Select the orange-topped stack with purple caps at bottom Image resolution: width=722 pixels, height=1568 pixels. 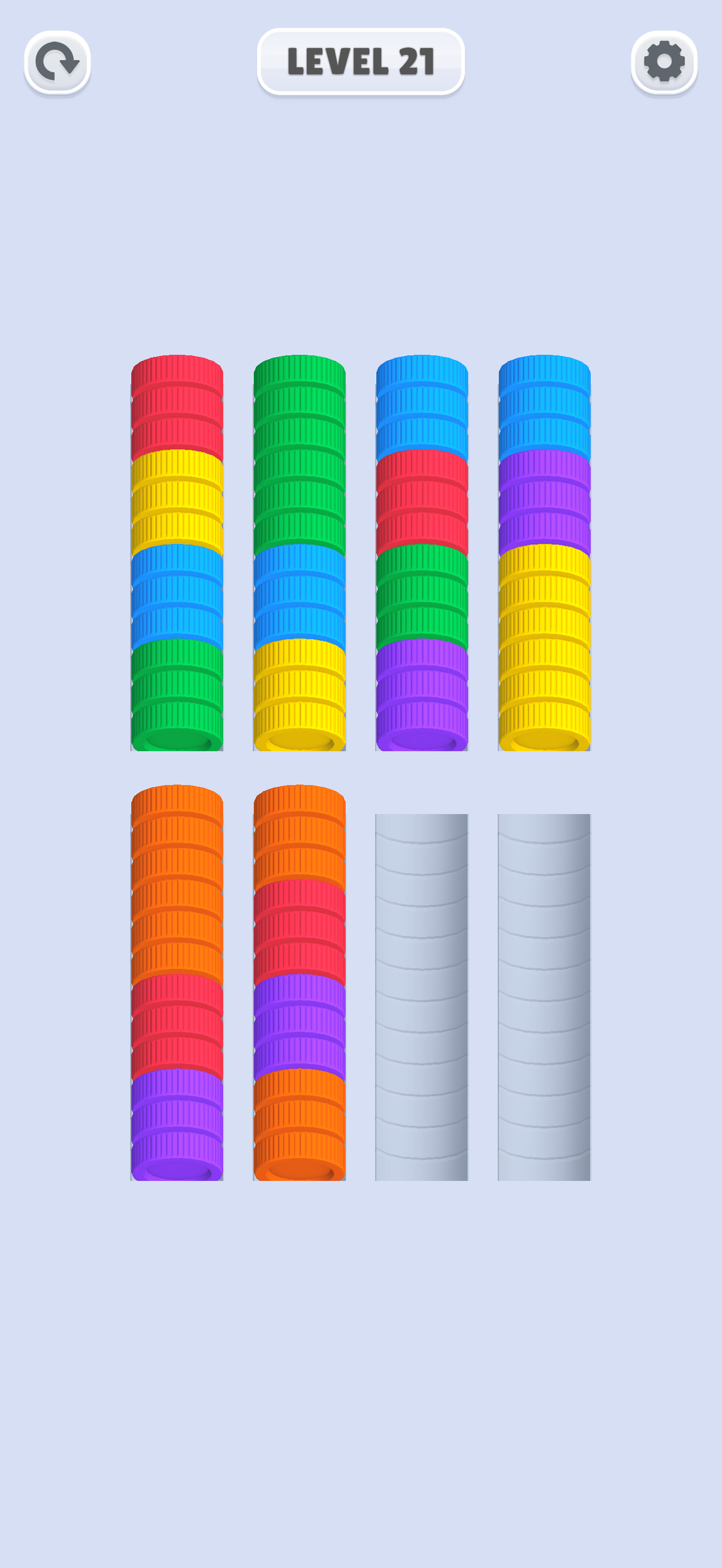coord(177,982)
